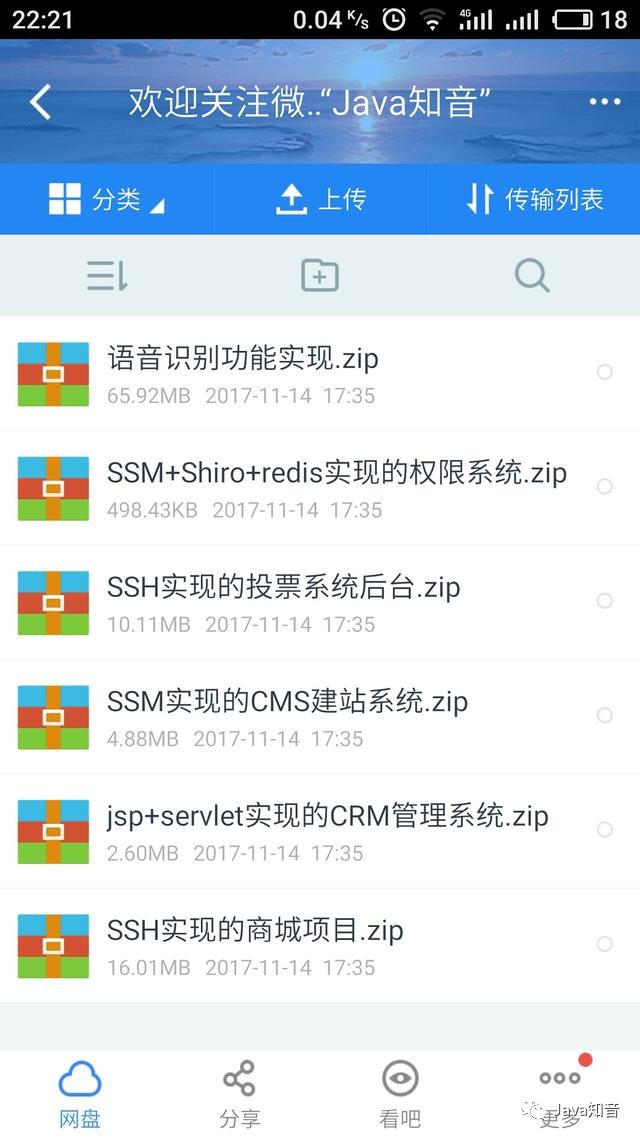Switch to the 看吧 tab
This screenshot has width=640, height=1138.
pos(400,1093)
